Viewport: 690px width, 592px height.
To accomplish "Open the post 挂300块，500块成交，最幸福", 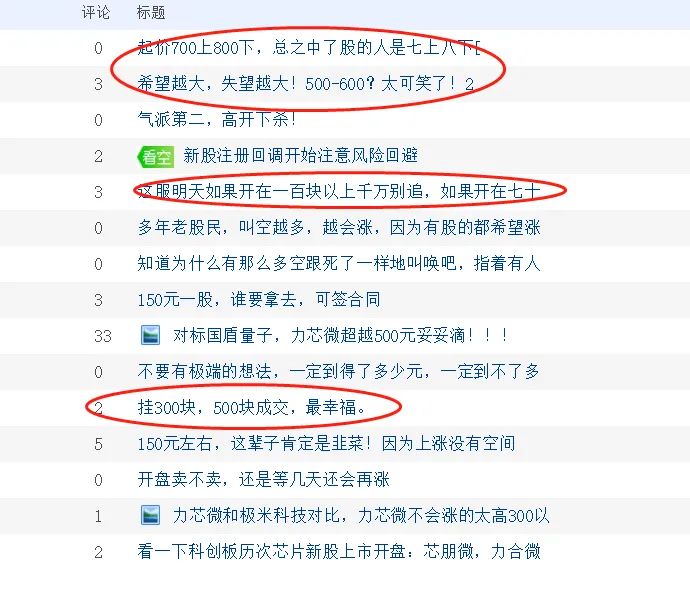I will click(252, 408).
